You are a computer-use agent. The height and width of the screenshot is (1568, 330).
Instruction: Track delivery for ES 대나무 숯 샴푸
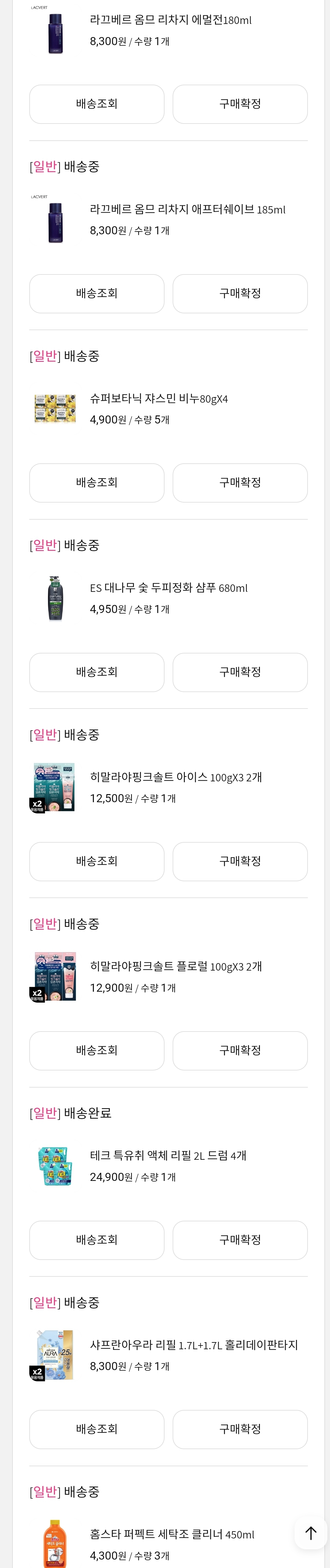[x=96, y=672]
